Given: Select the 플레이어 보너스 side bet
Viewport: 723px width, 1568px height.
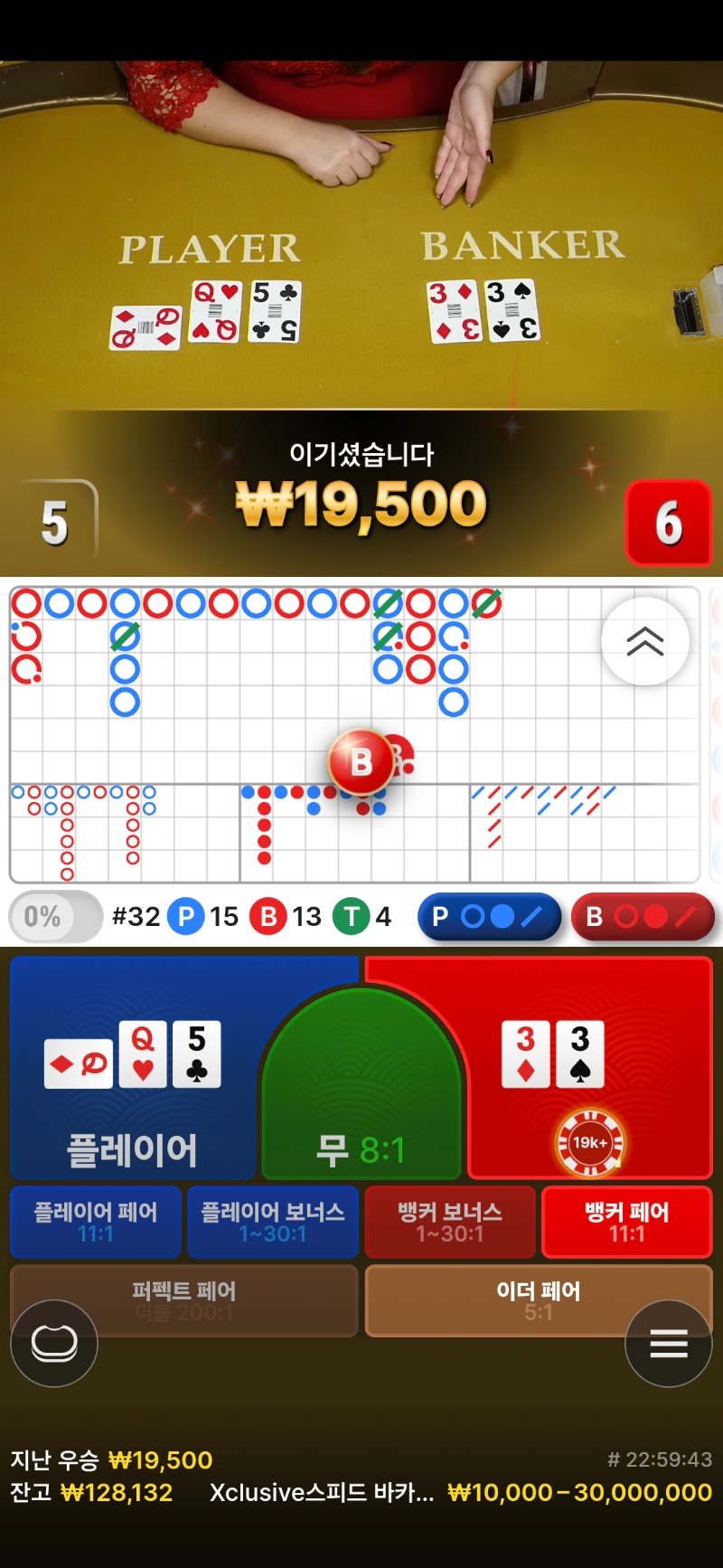Looking at the screenshot, I should [x=273, y=1222].
